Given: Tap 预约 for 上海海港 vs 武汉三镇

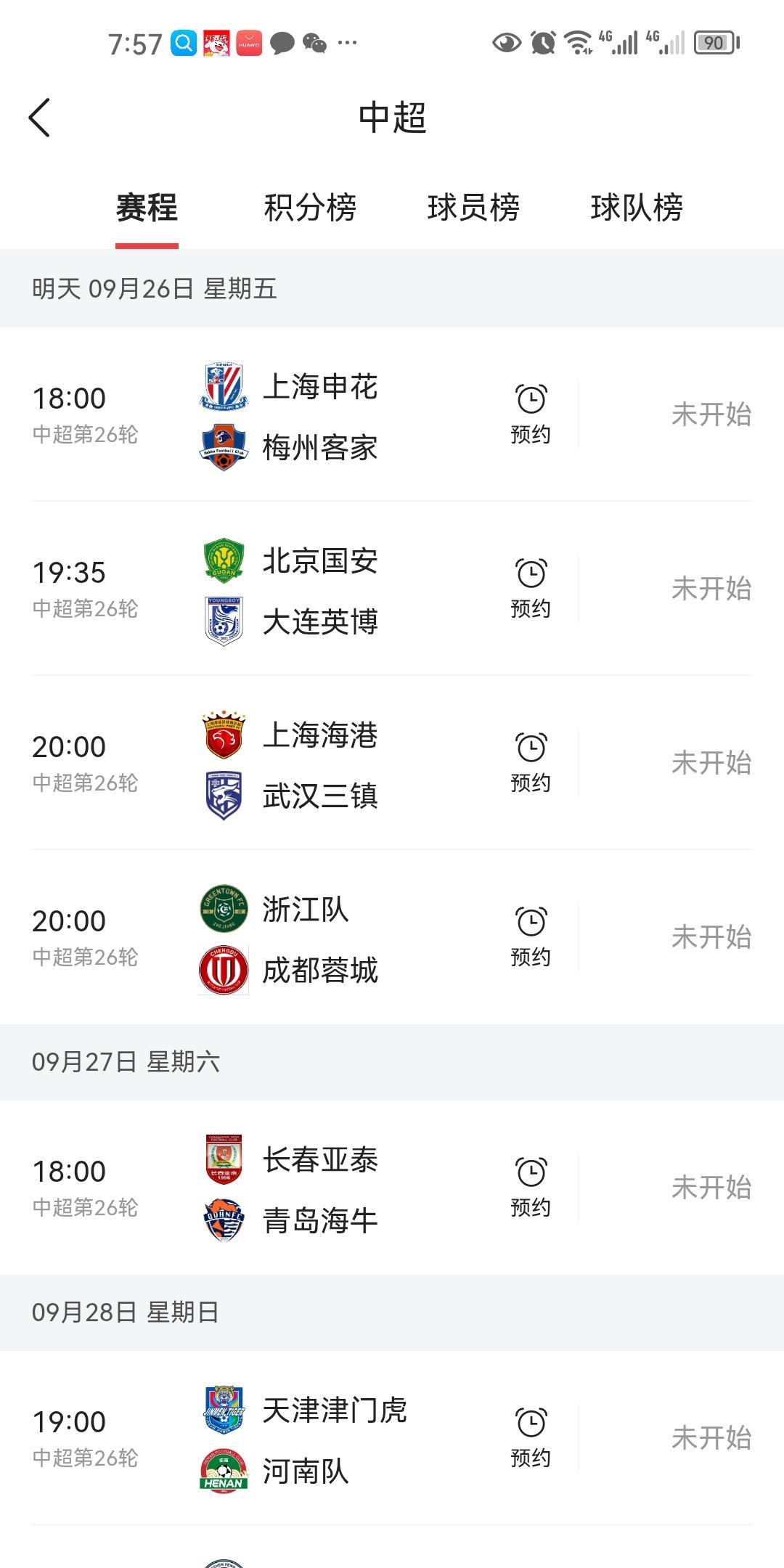Looking at the screenshot, I should 531,762.
